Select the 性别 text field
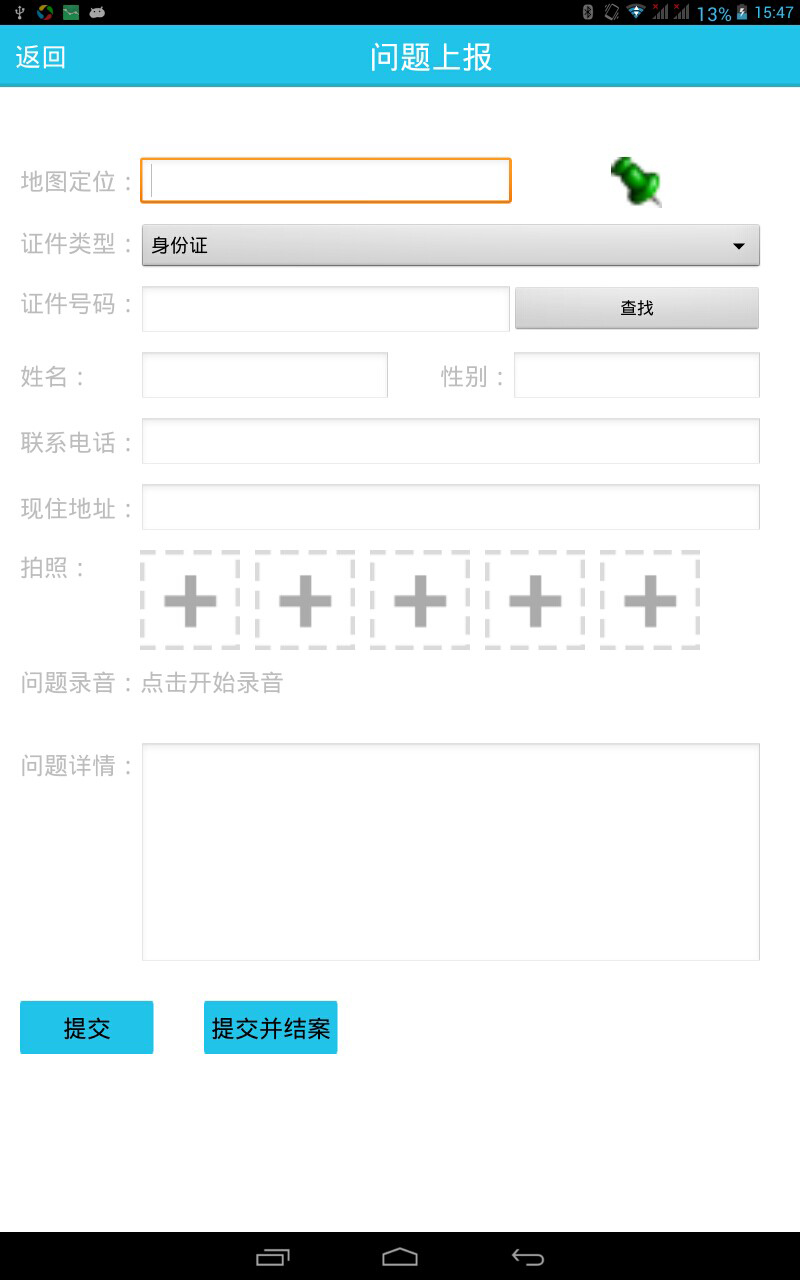 (637, 375)
